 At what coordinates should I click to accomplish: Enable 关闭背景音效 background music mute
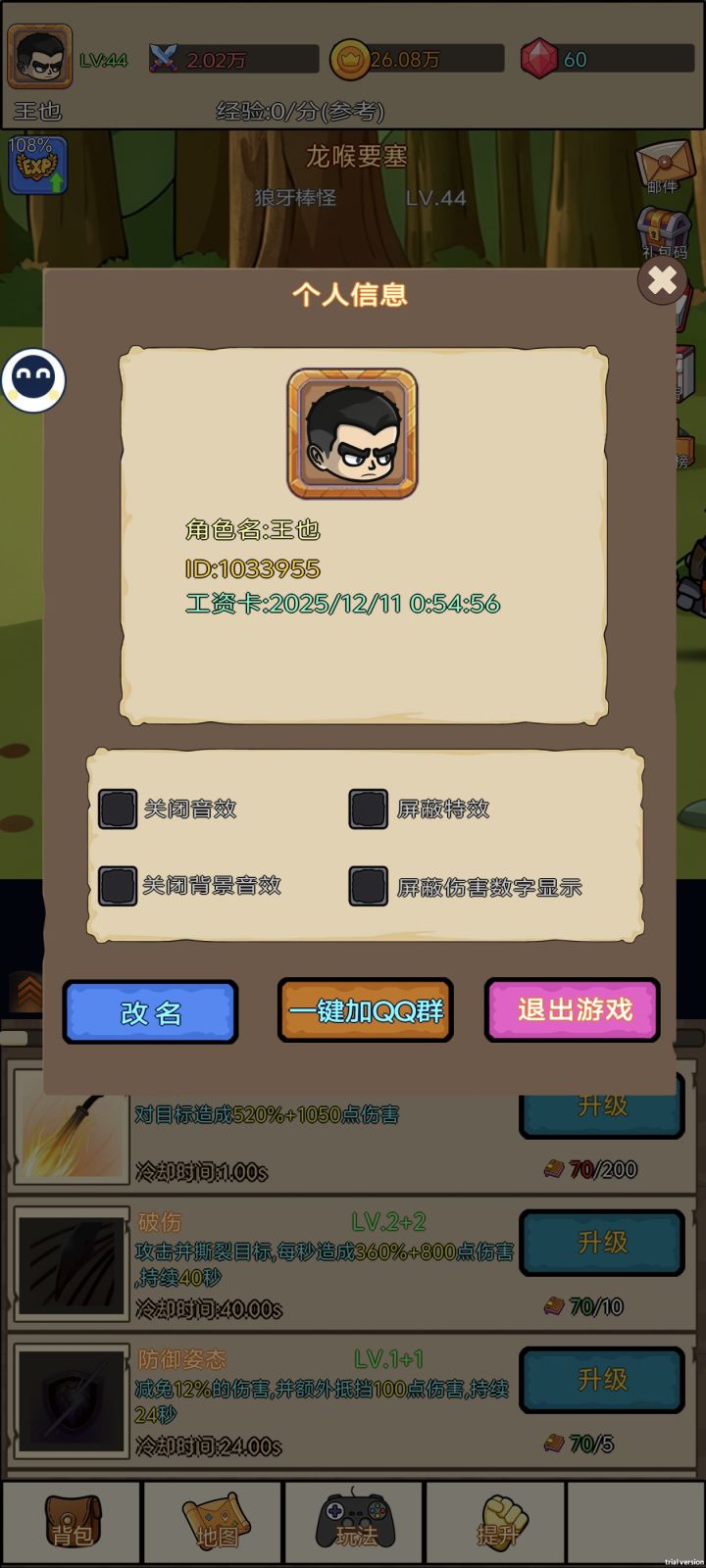pos(117,886)
